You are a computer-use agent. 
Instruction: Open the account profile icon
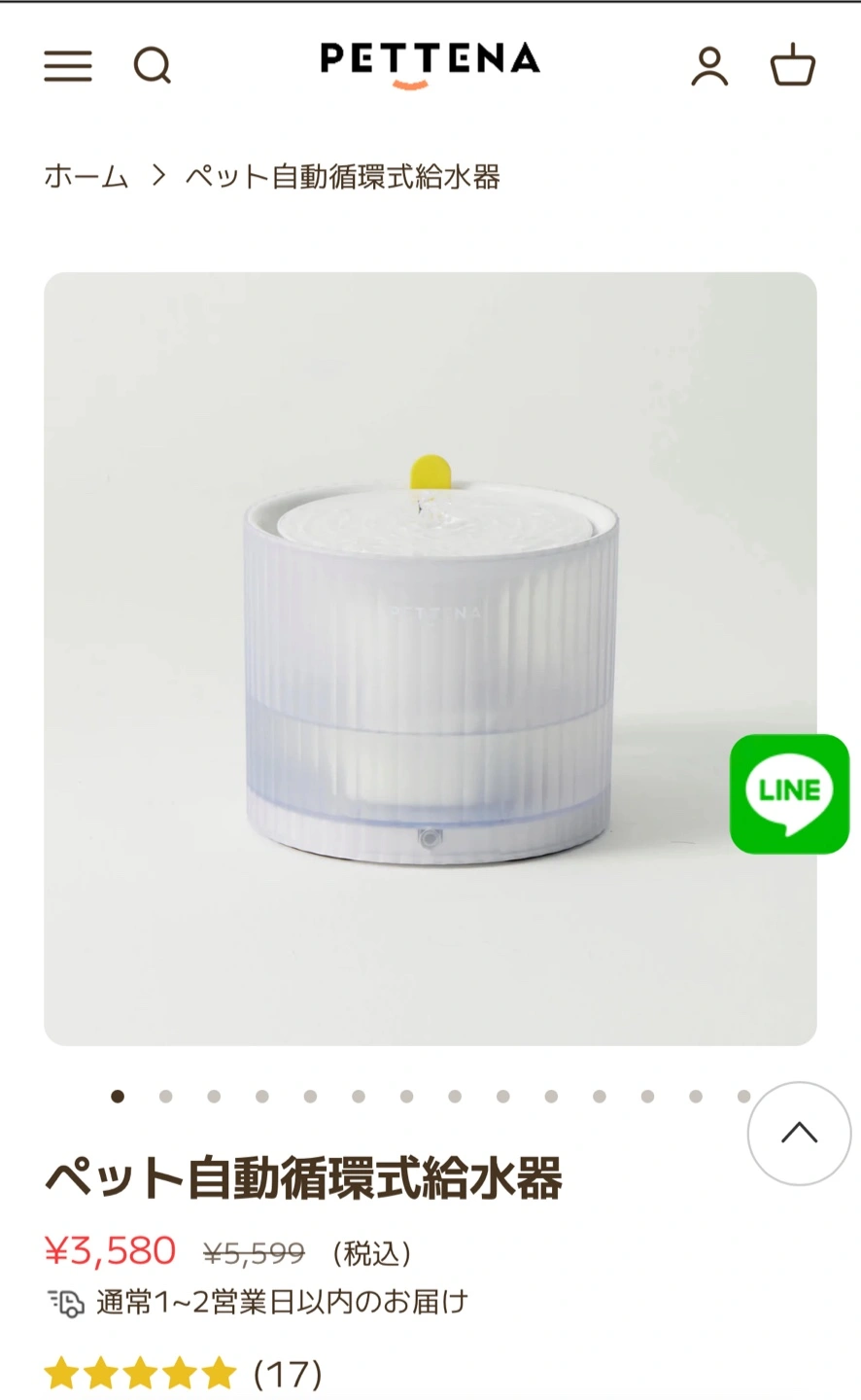(709, 66)
